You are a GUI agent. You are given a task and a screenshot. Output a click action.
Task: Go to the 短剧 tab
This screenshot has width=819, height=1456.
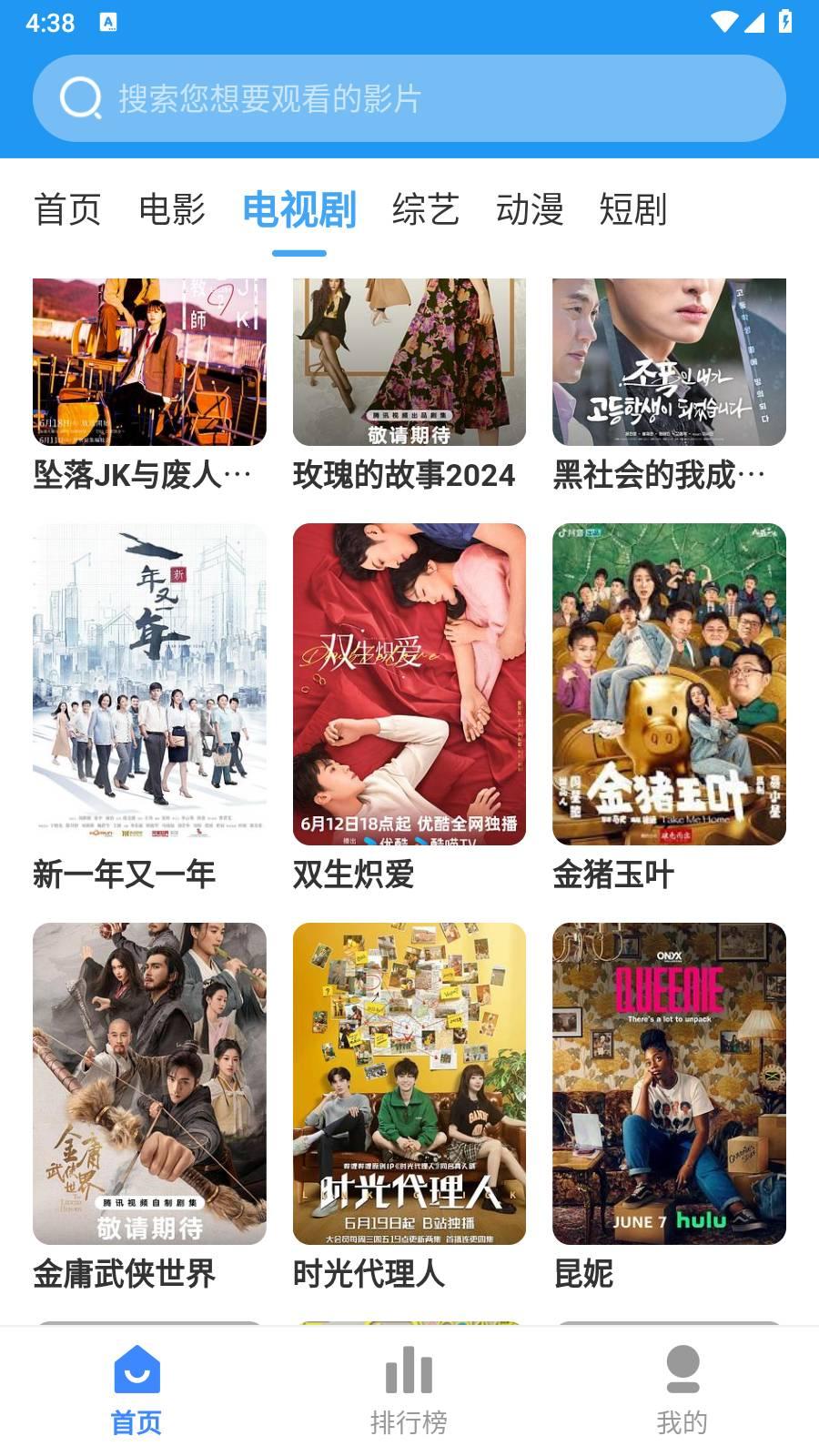[x=633, y=210]
